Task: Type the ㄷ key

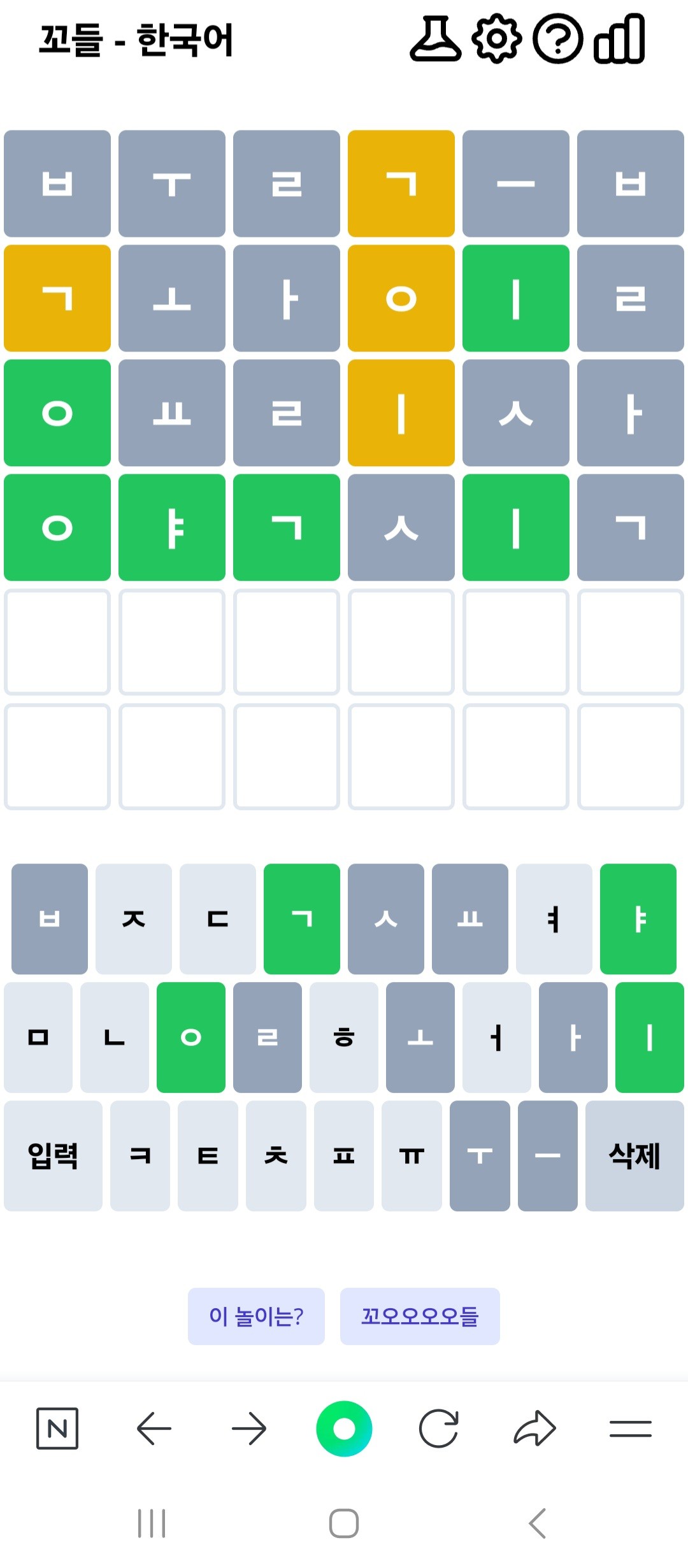Action: (218, 919)
